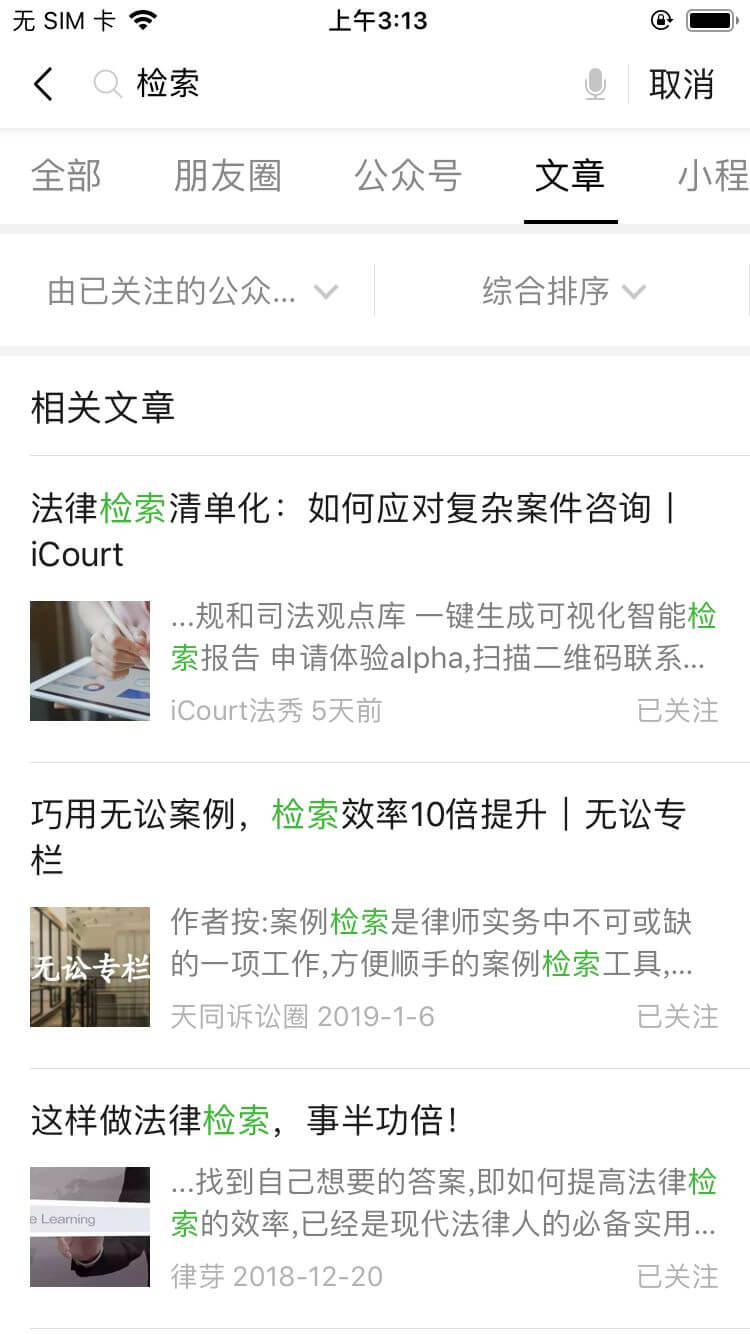The height and width of the screenshot is (1334, 750).
Task: Select the 文章 tab
Action: [570, 176]
